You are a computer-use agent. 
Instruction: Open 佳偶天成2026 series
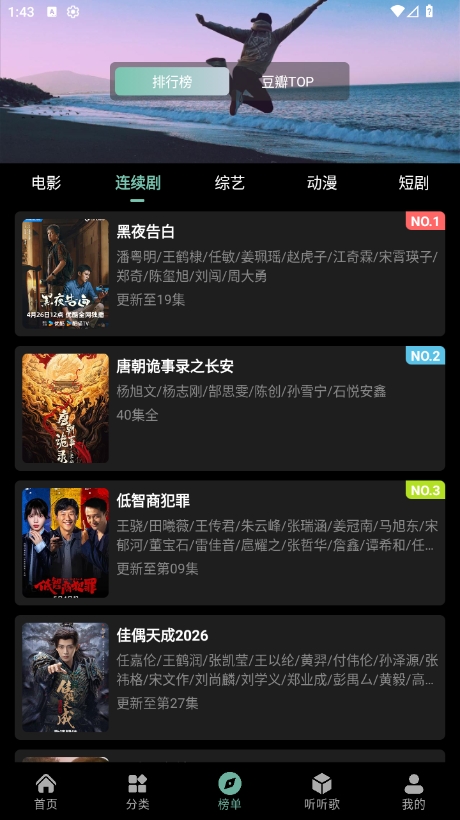(230, 677)
